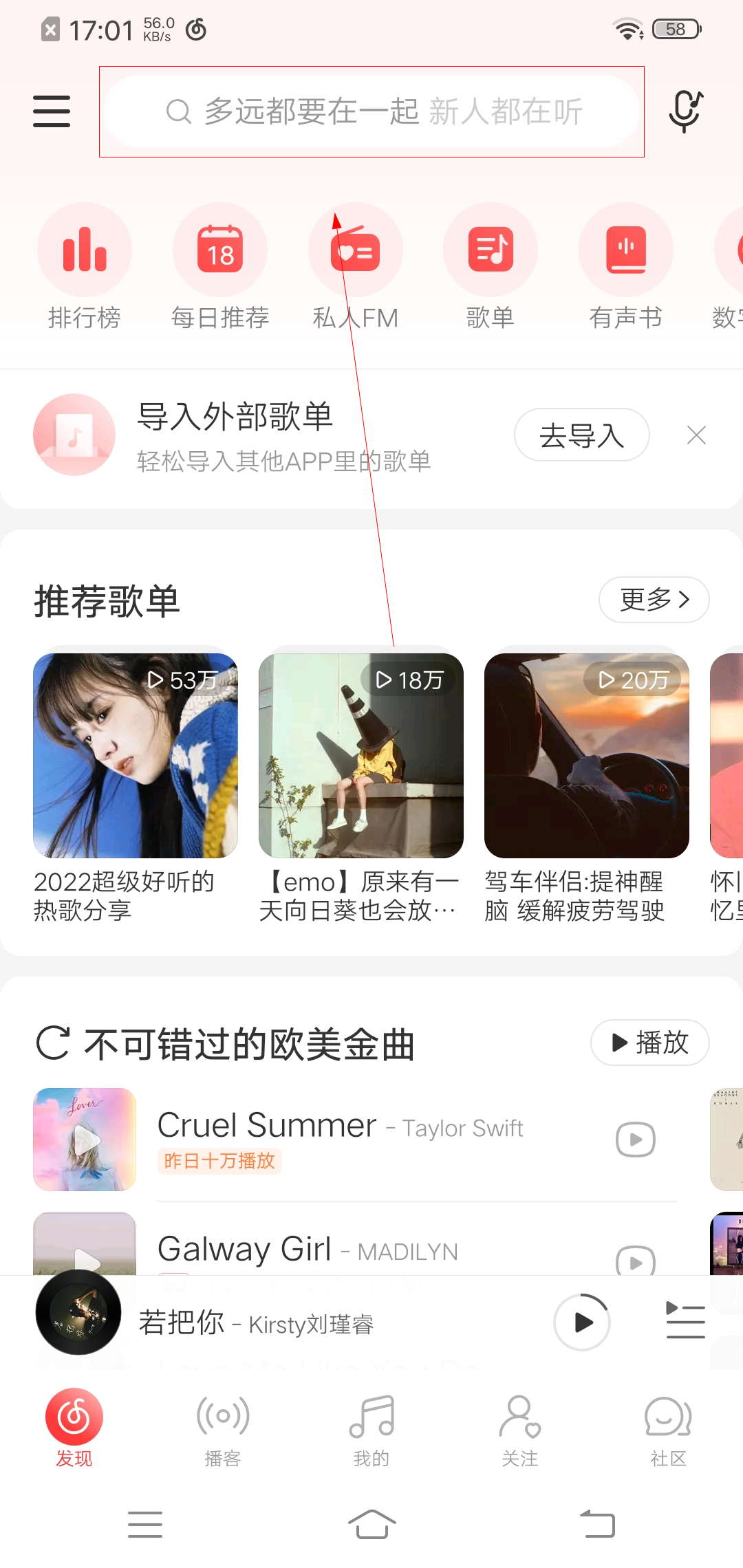Play 若把你 in the mini player
This screenshot has width=743, height=1568.
click(583, 1322)
